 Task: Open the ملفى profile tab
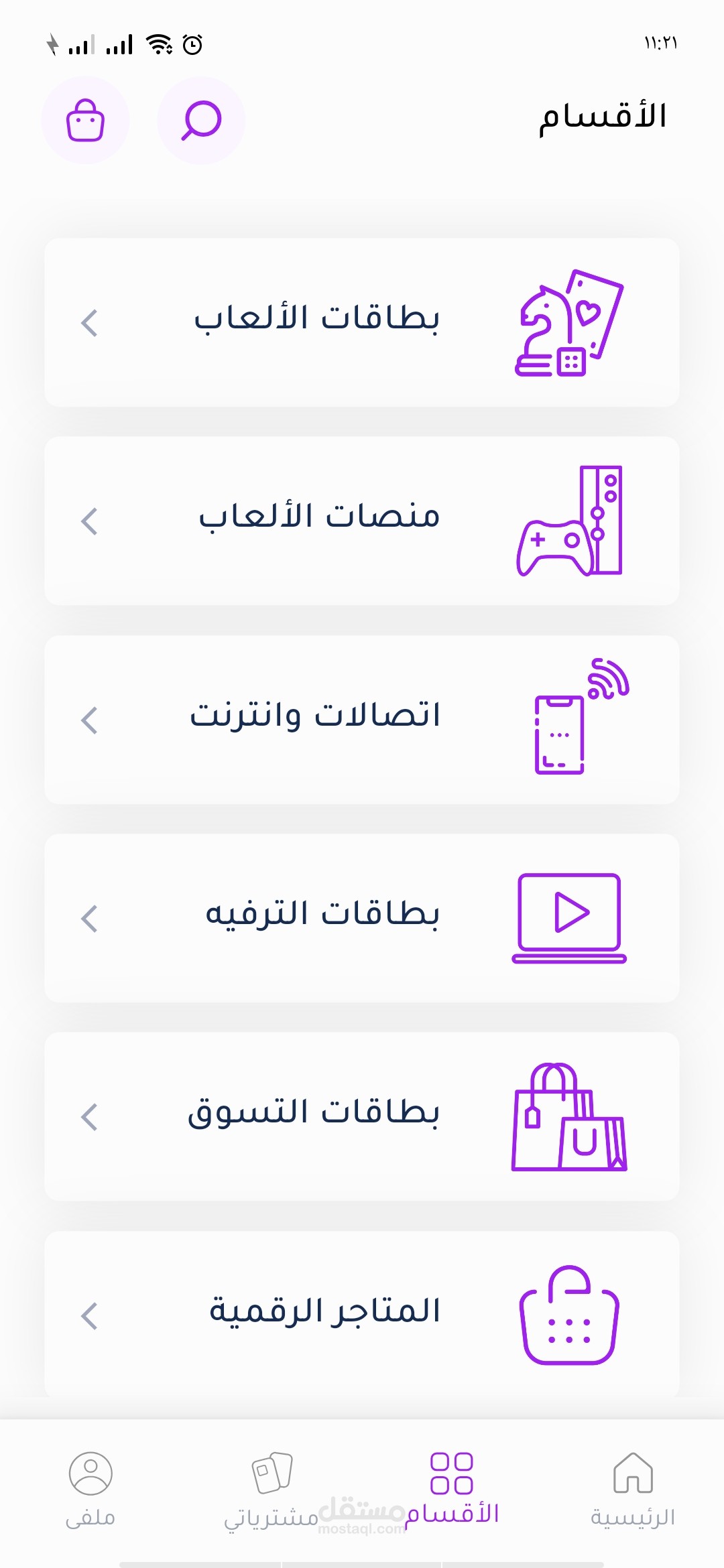[90, 1488]
